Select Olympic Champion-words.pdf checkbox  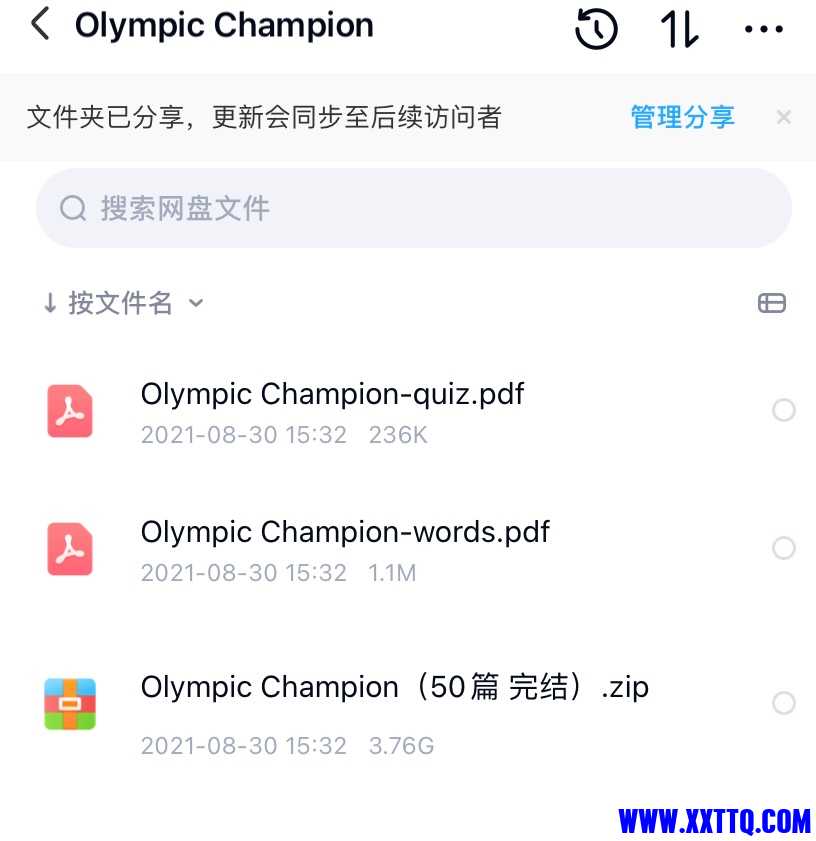[x=784, y=548]
